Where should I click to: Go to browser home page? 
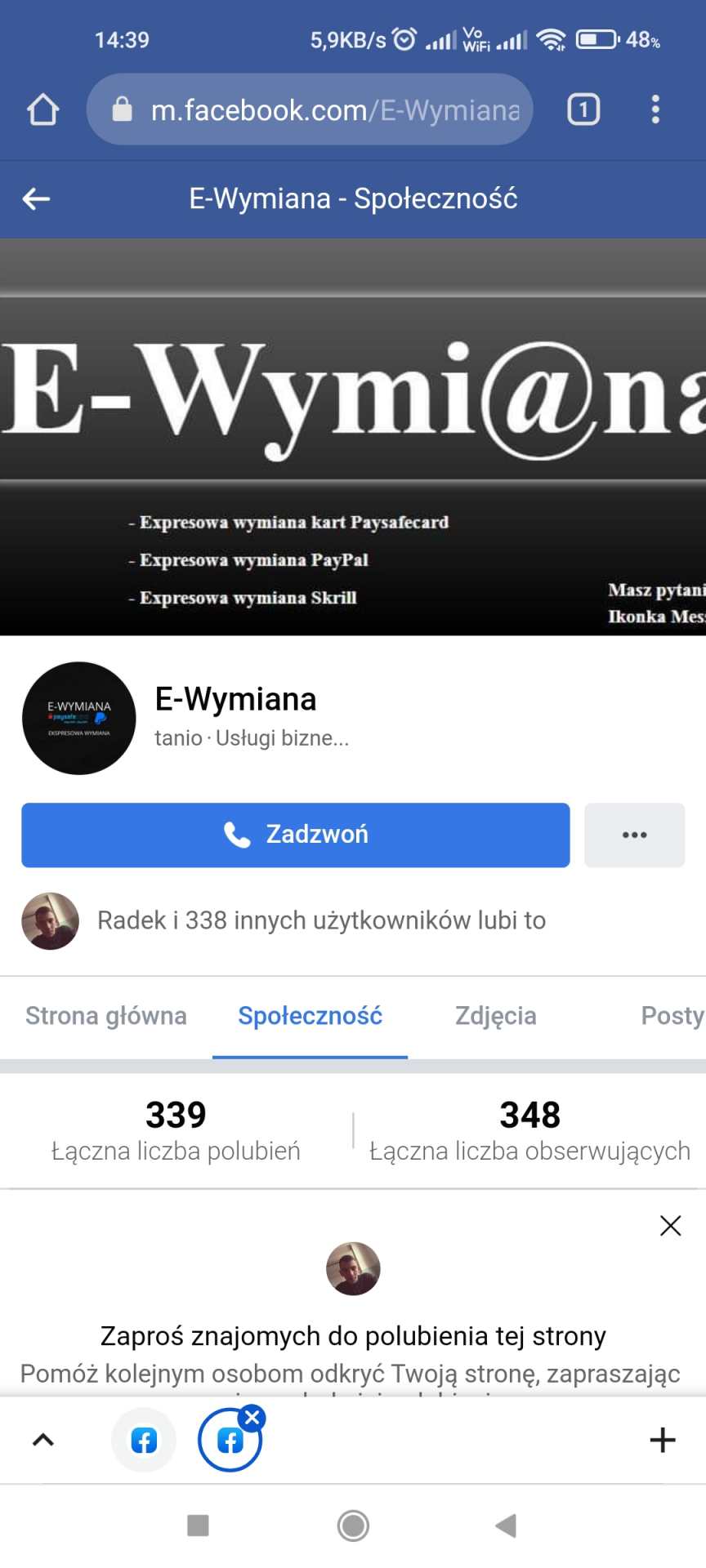click(x=42, y=109)
